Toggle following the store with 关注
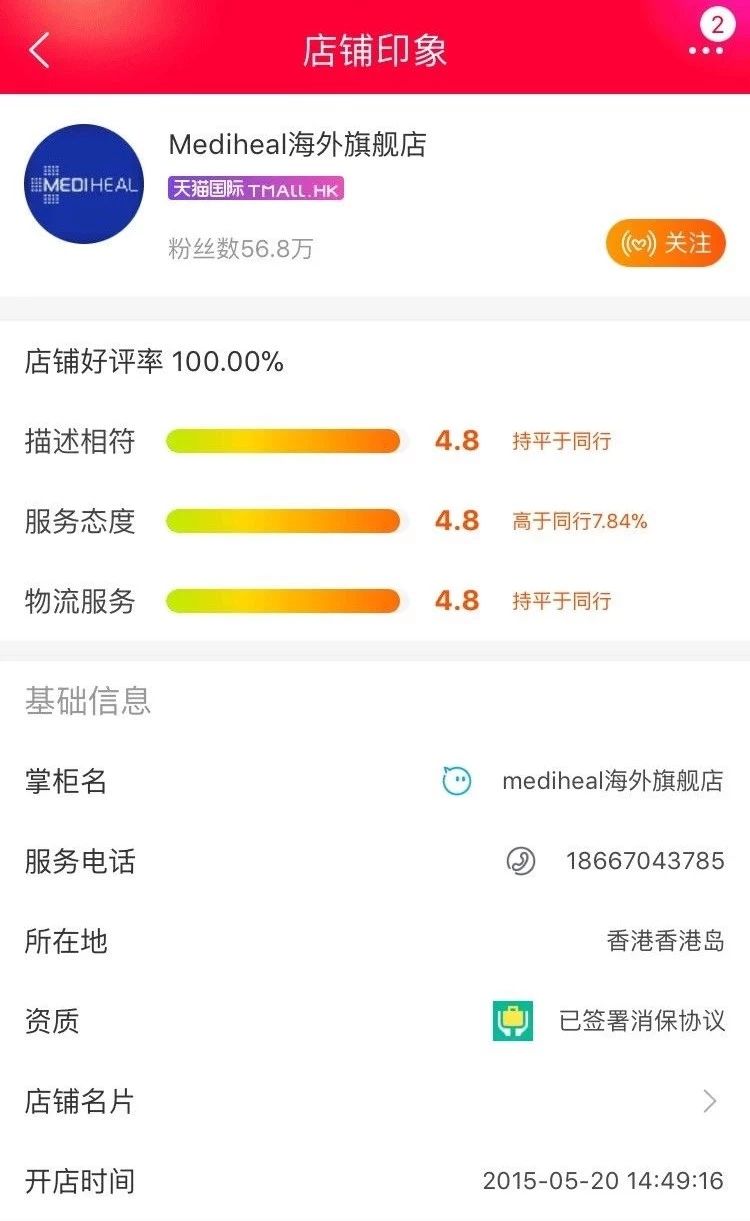This screenshot has height=1221, width=750. click(666, 242)
